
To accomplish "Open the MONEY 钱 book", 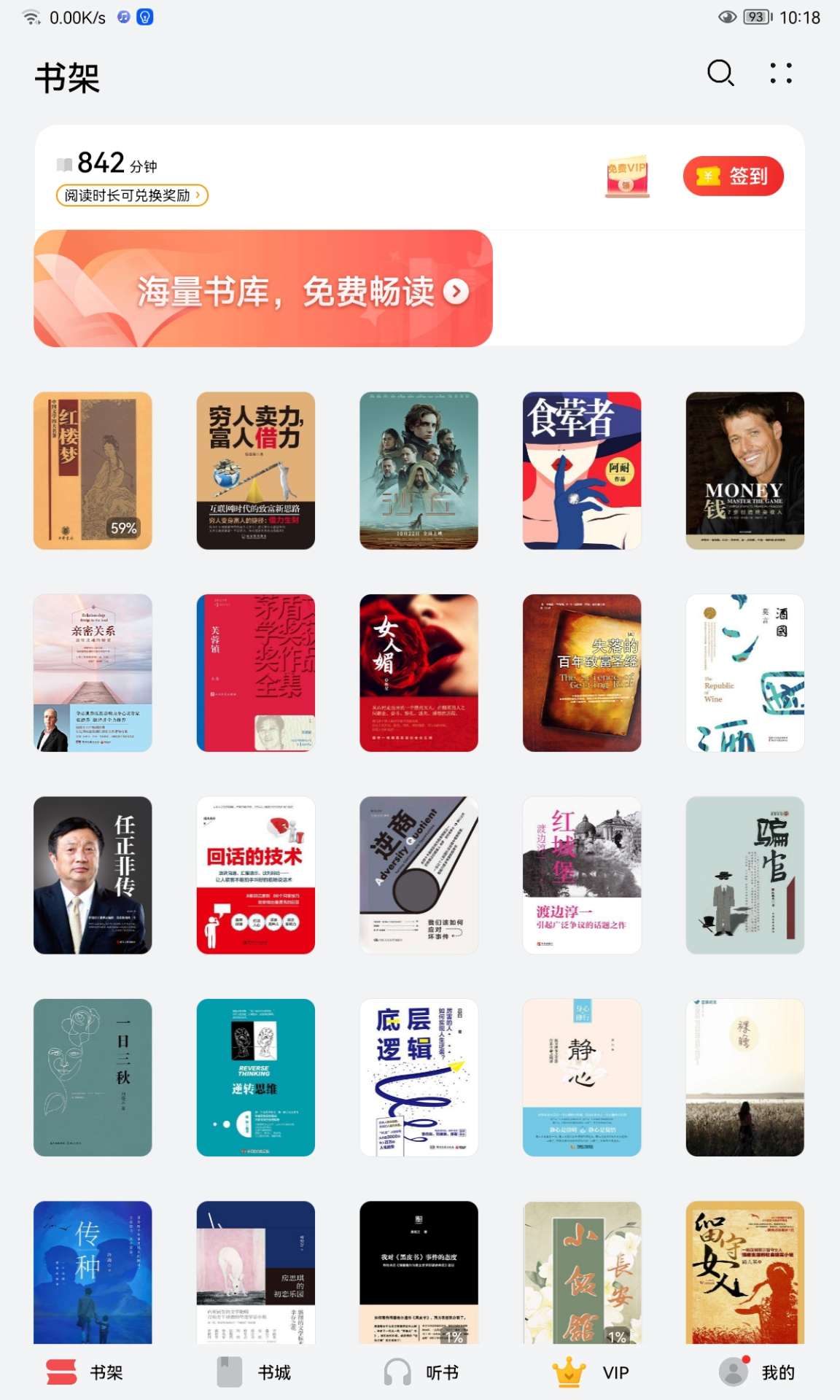I will click(744, 470).
